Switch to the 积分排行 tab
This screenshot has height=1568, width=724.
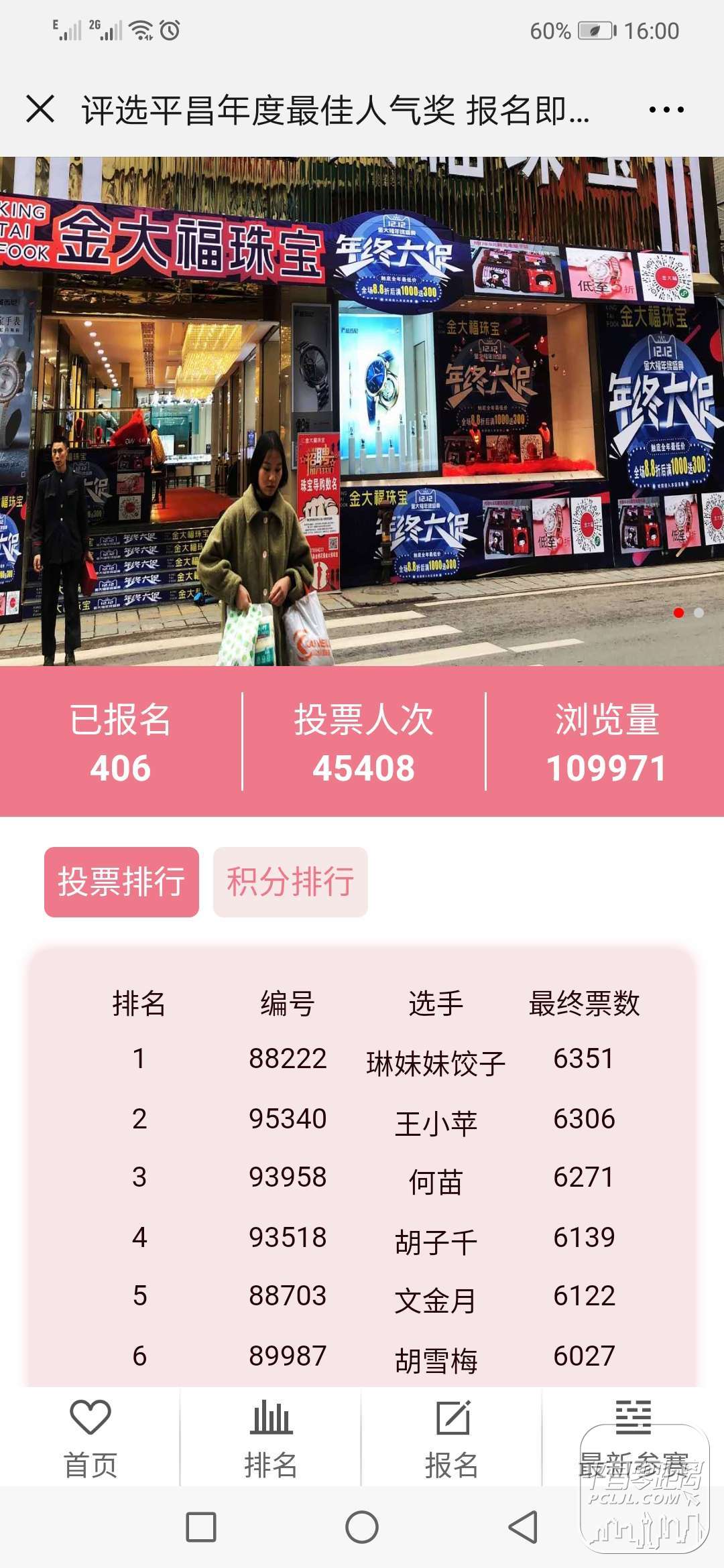tap(290, 882)
